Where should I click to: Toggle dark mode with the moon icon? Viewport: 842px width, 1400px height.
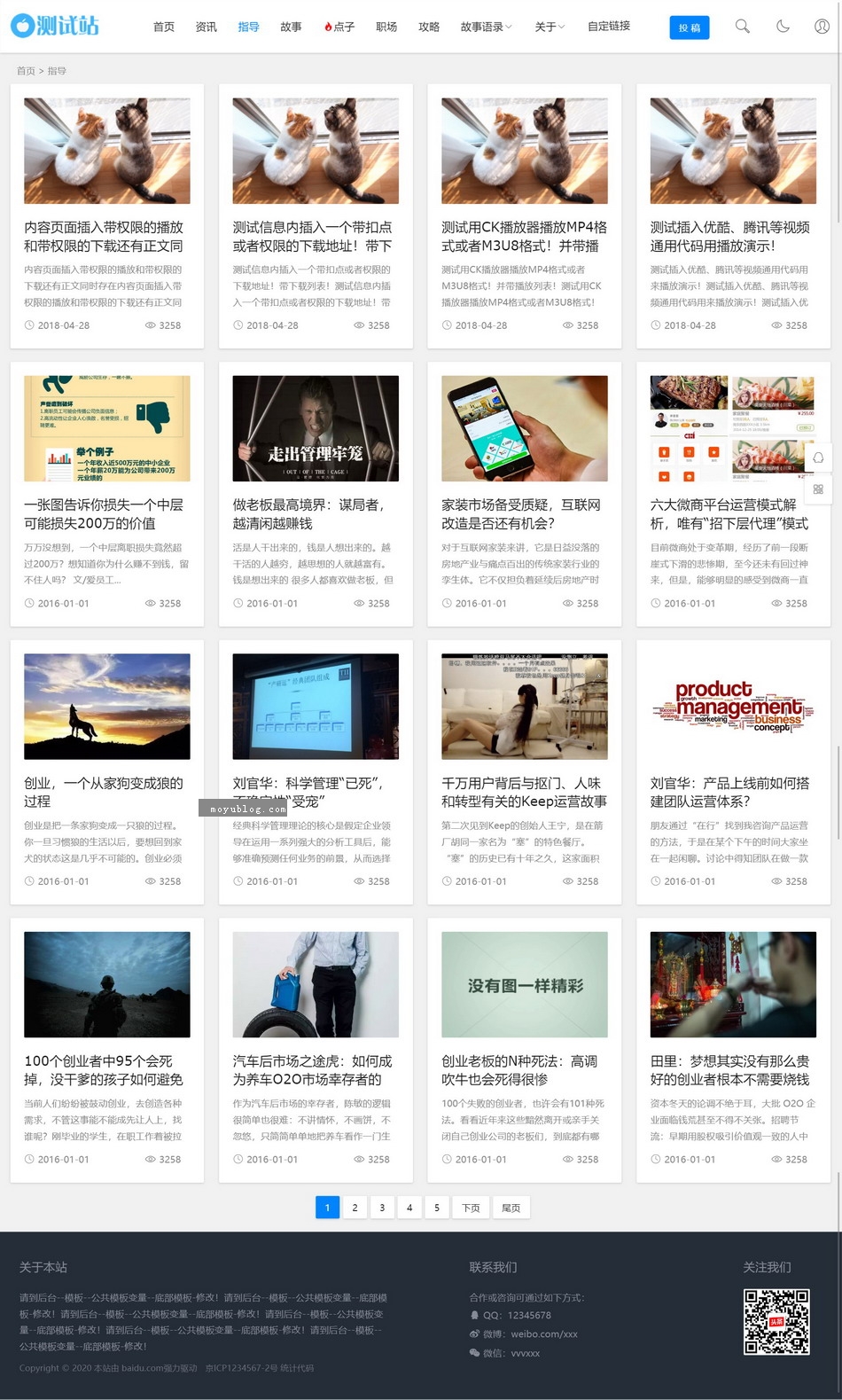[783, 27]
